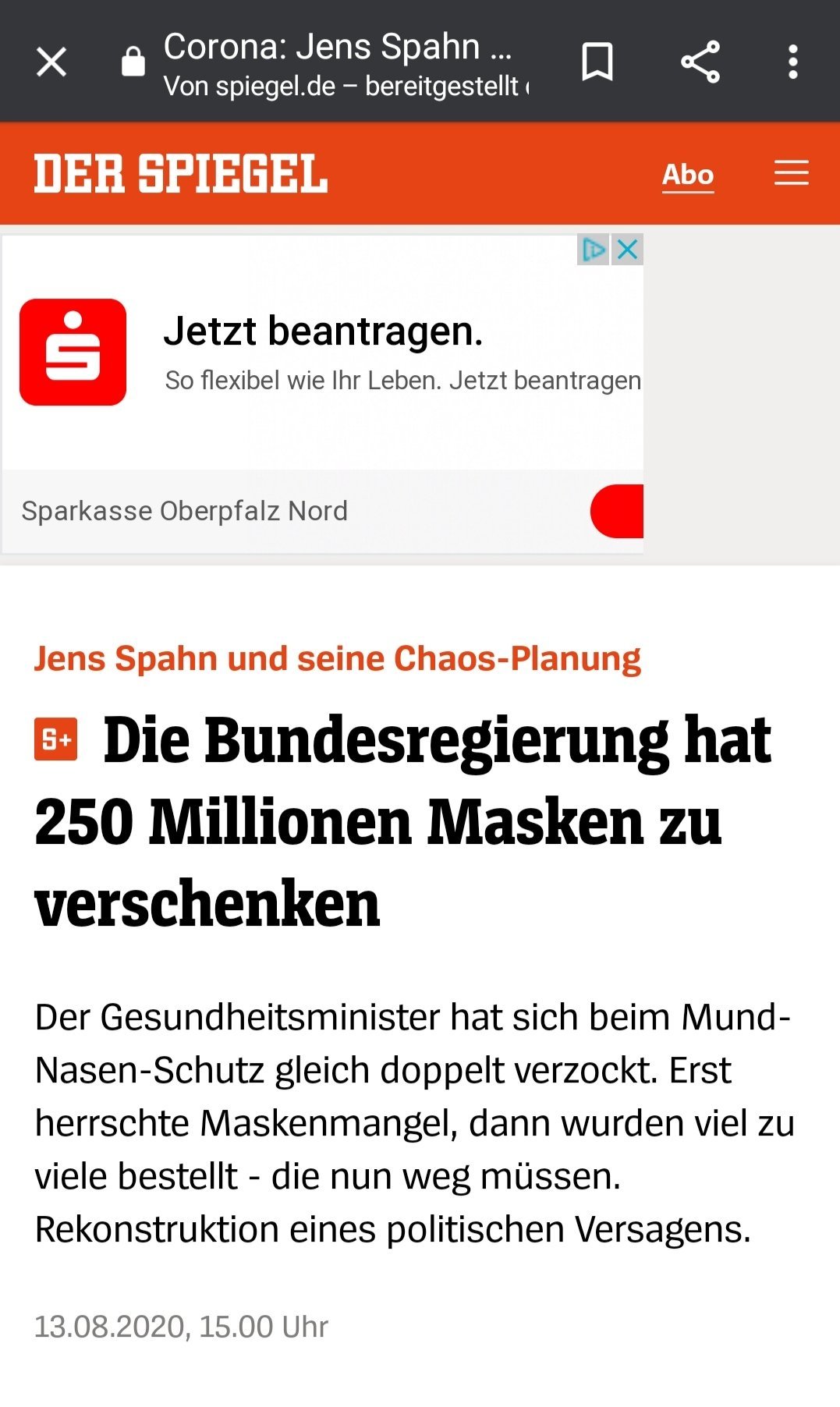Bookmark this Spiegel page
The height and width of the screenshot is (1407, 840).
(597, 62)
